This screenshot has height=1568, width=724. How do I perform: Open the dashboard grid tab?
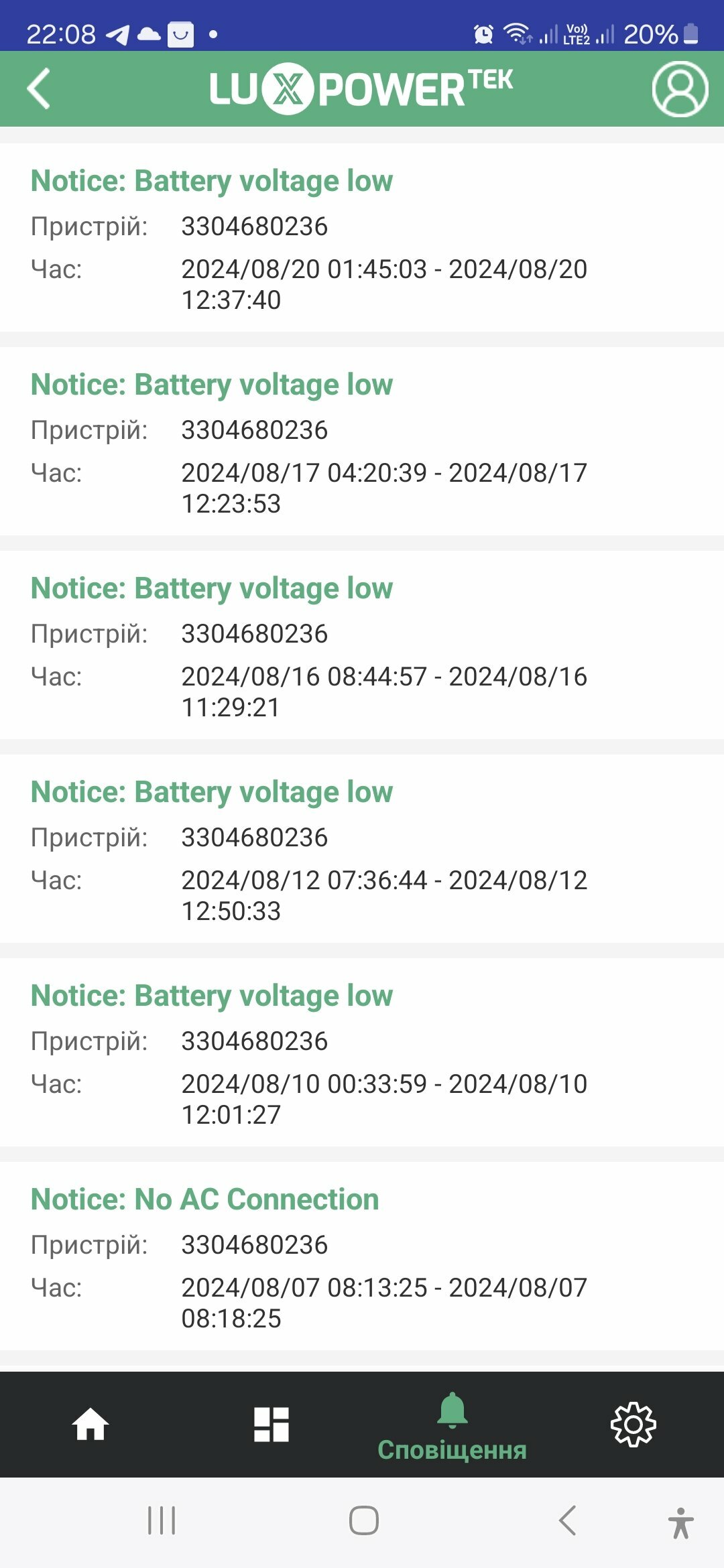(x=271, y=1425)
